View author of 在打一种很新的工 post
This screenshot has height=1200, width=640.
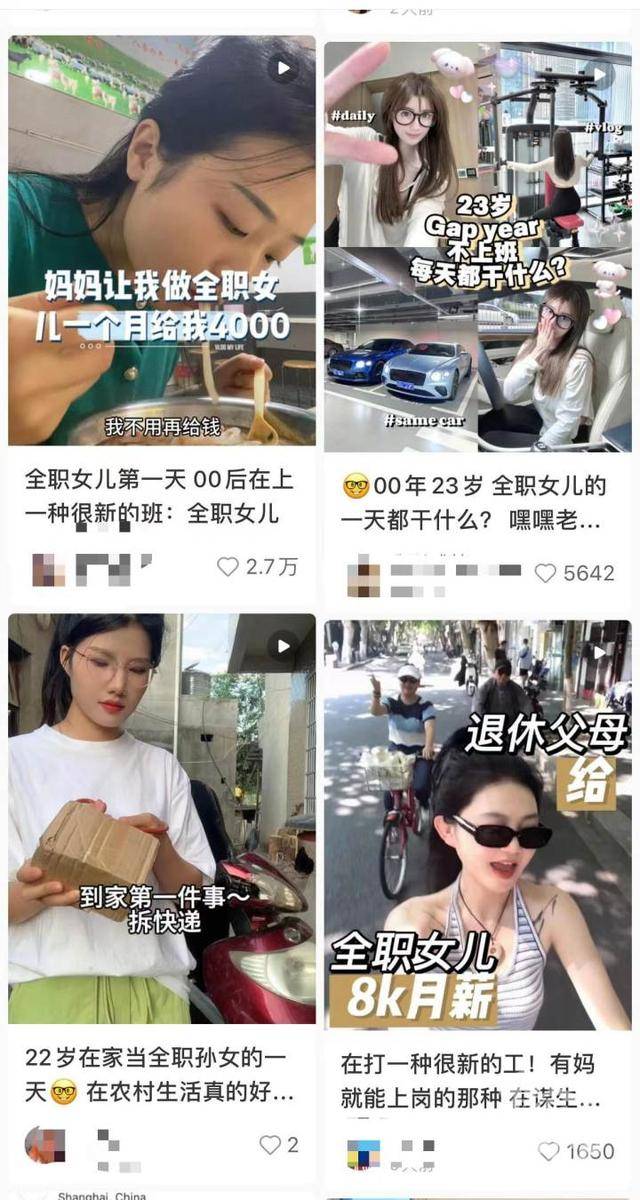coord(364,1153)
